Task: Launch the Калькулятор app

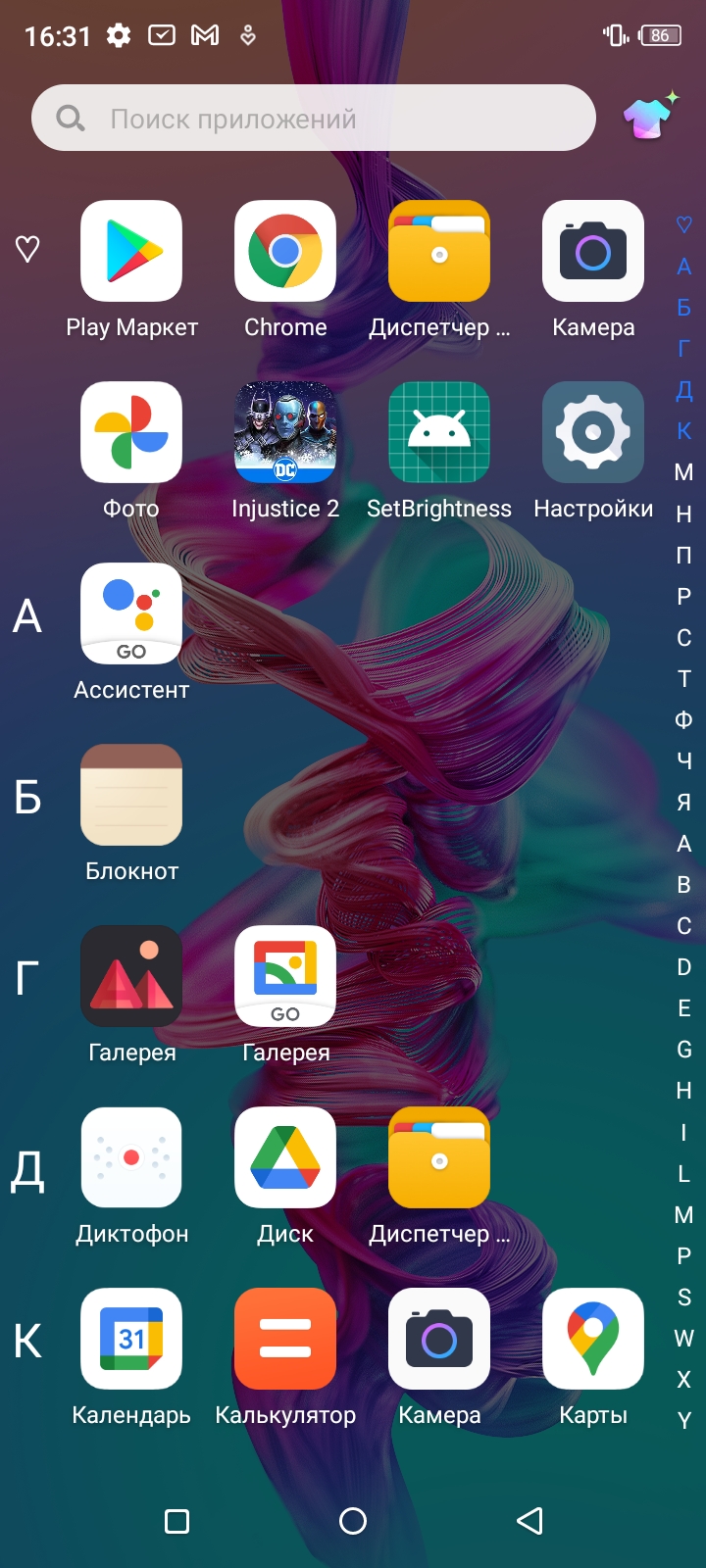Action: (x=285, y=1339)
